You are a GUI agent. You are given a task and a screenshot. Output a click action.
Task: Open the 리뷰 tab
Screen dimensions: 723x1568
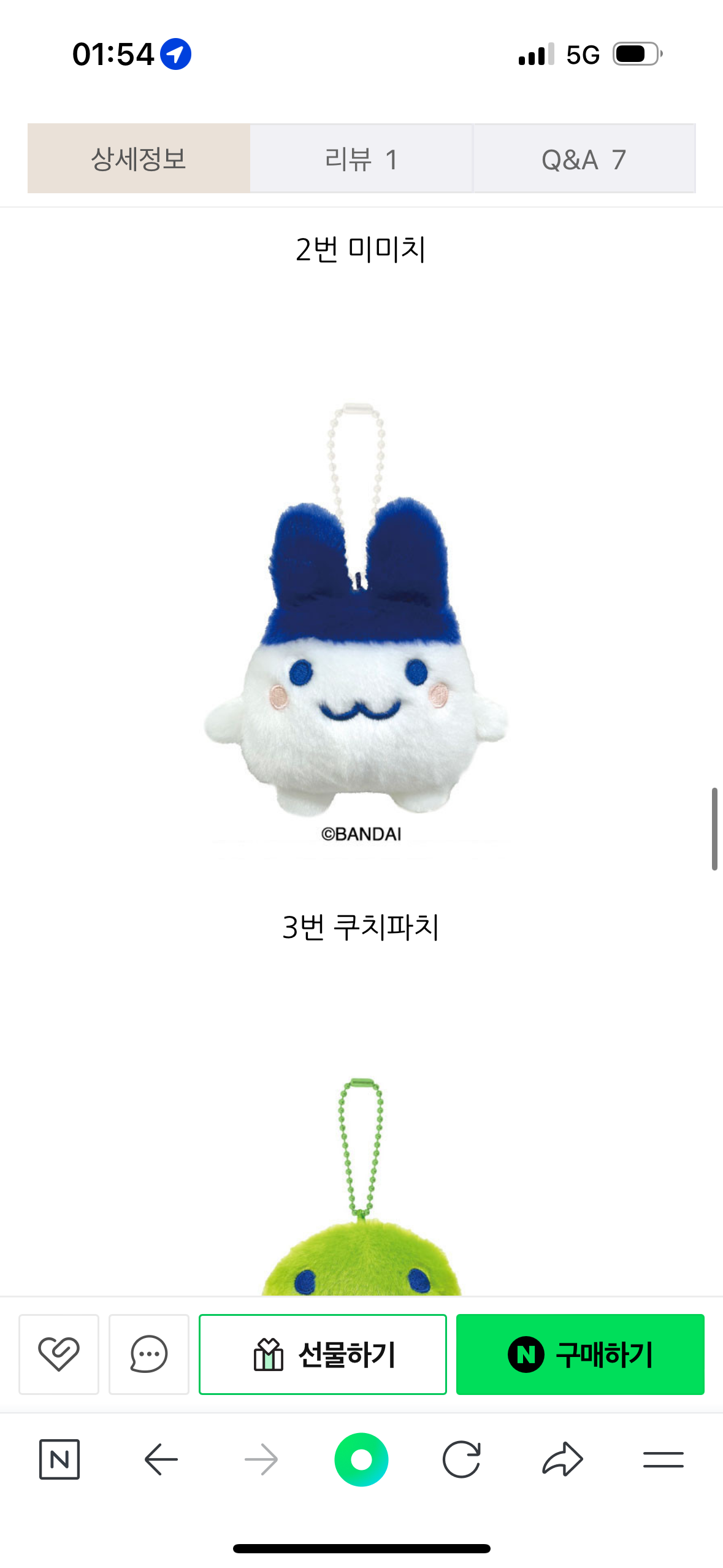coord(361,159)
